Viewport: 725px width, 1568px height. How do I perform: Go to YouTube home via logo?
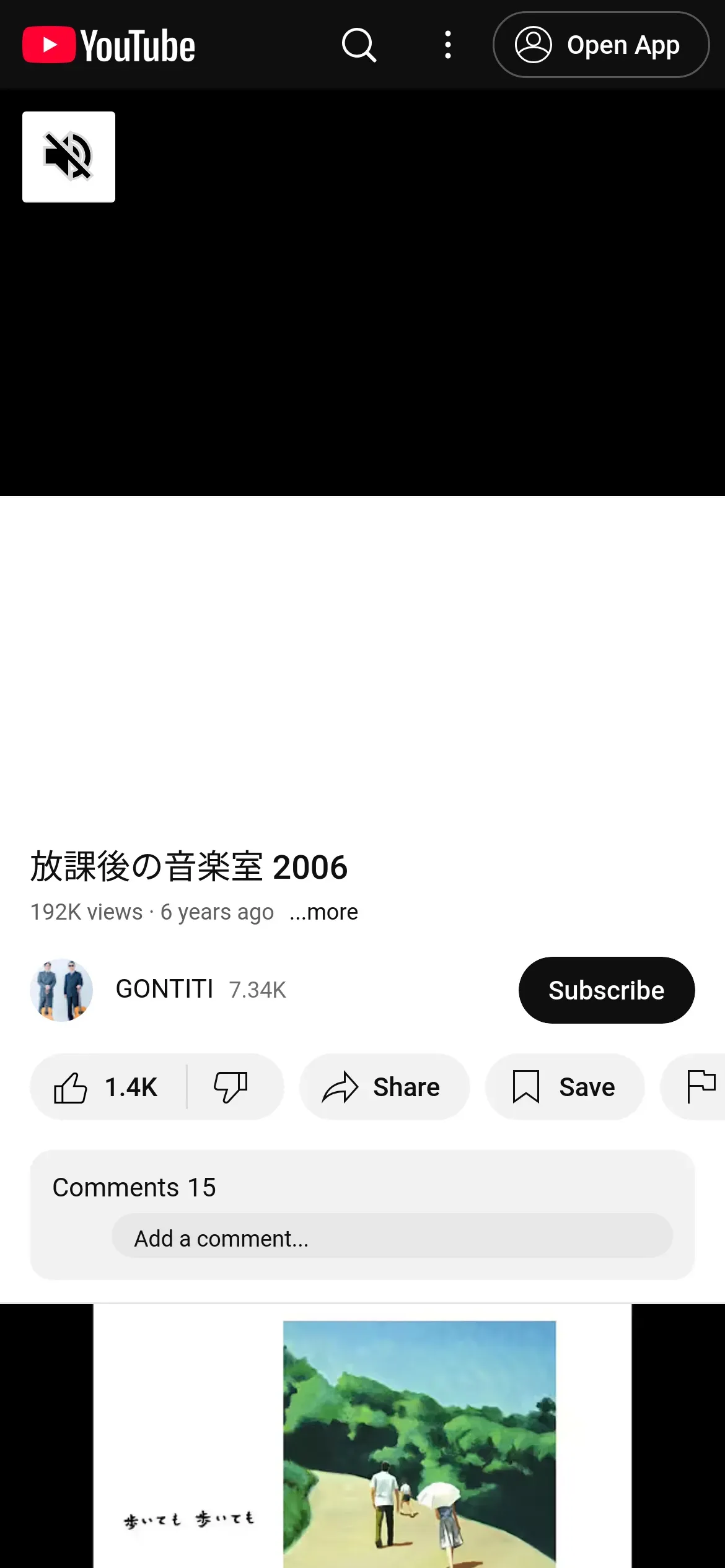[109, 45]
